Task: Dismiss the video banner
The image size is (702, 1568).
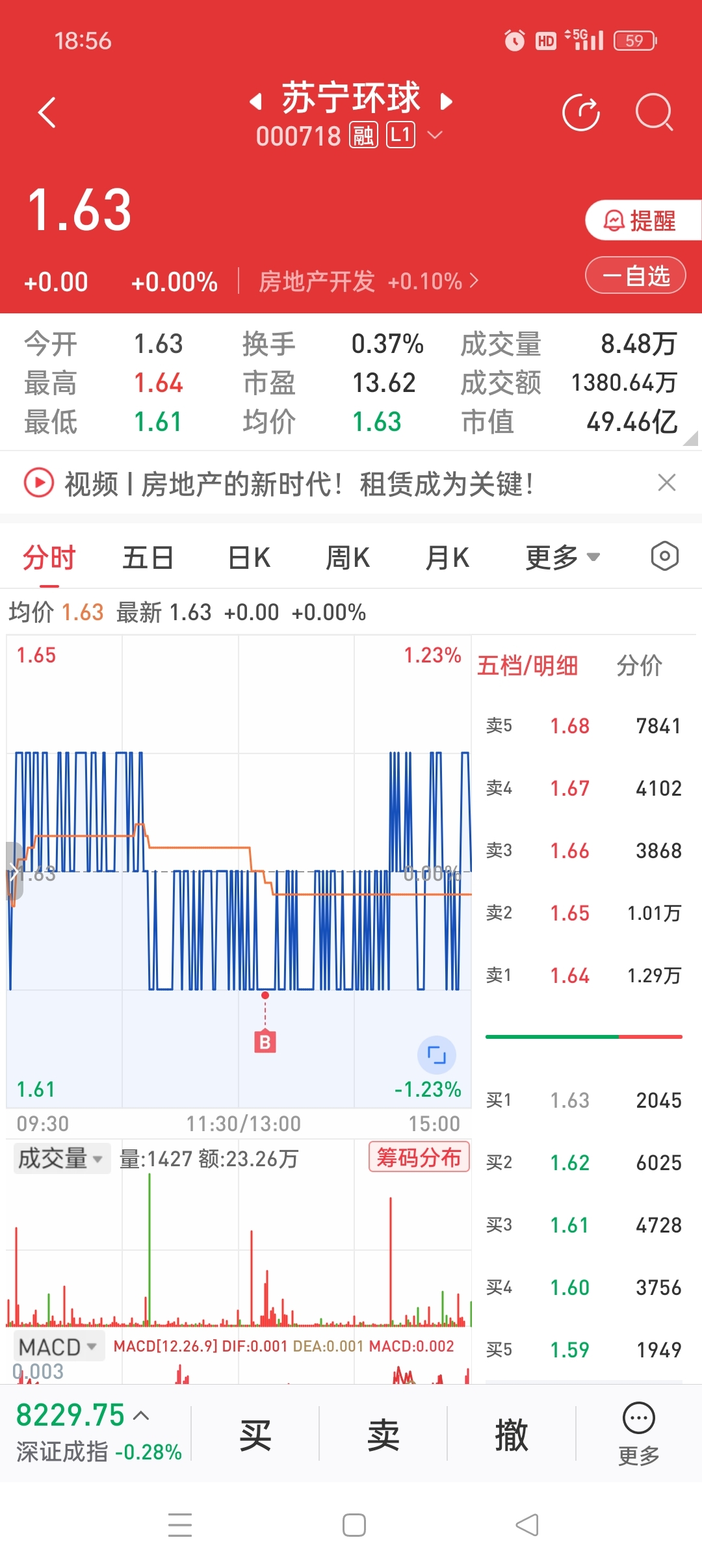Action: coord(667,483)
